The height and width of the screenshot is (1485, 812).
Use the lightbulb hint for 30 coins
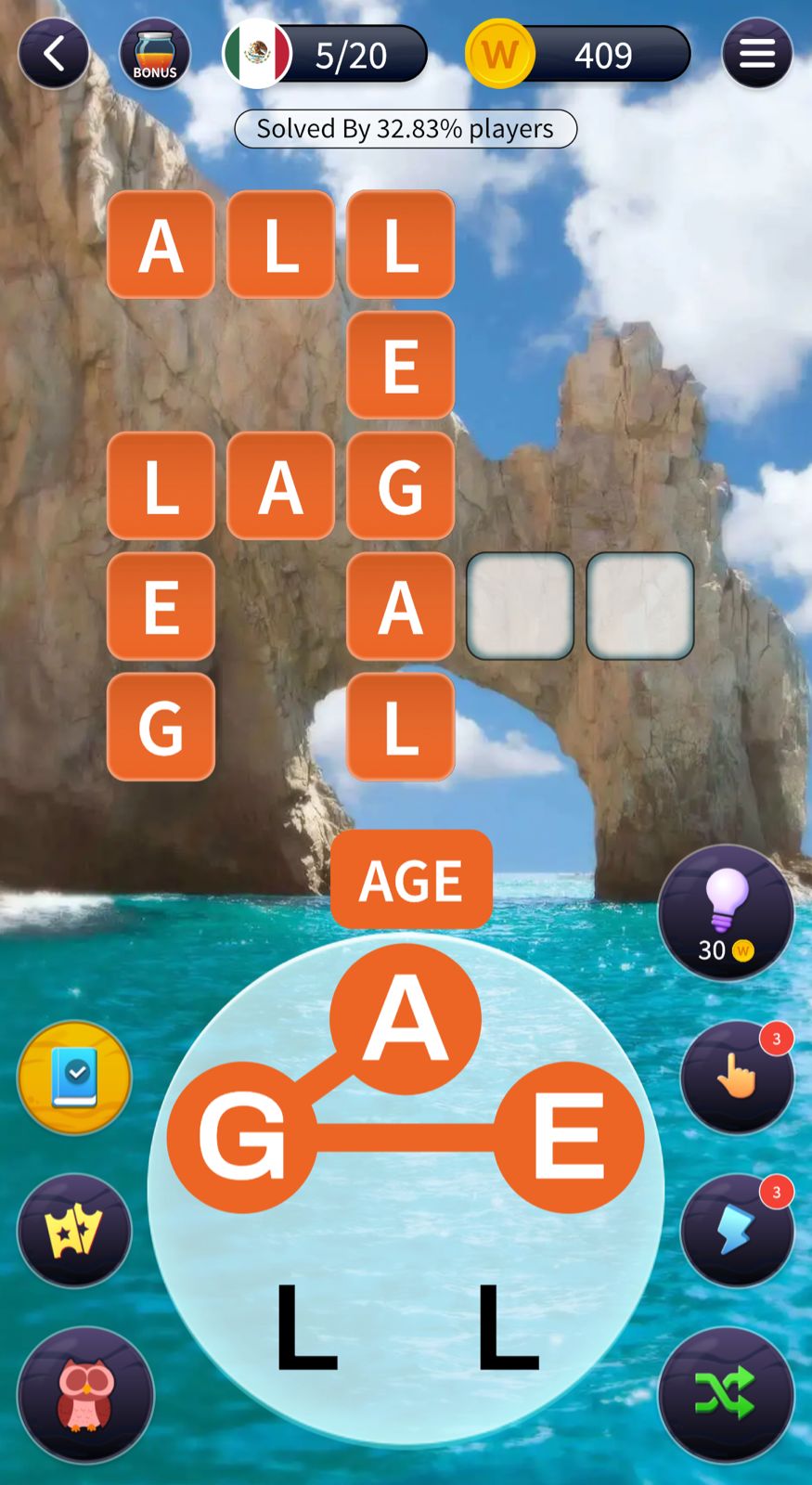(x=726, y=912)
